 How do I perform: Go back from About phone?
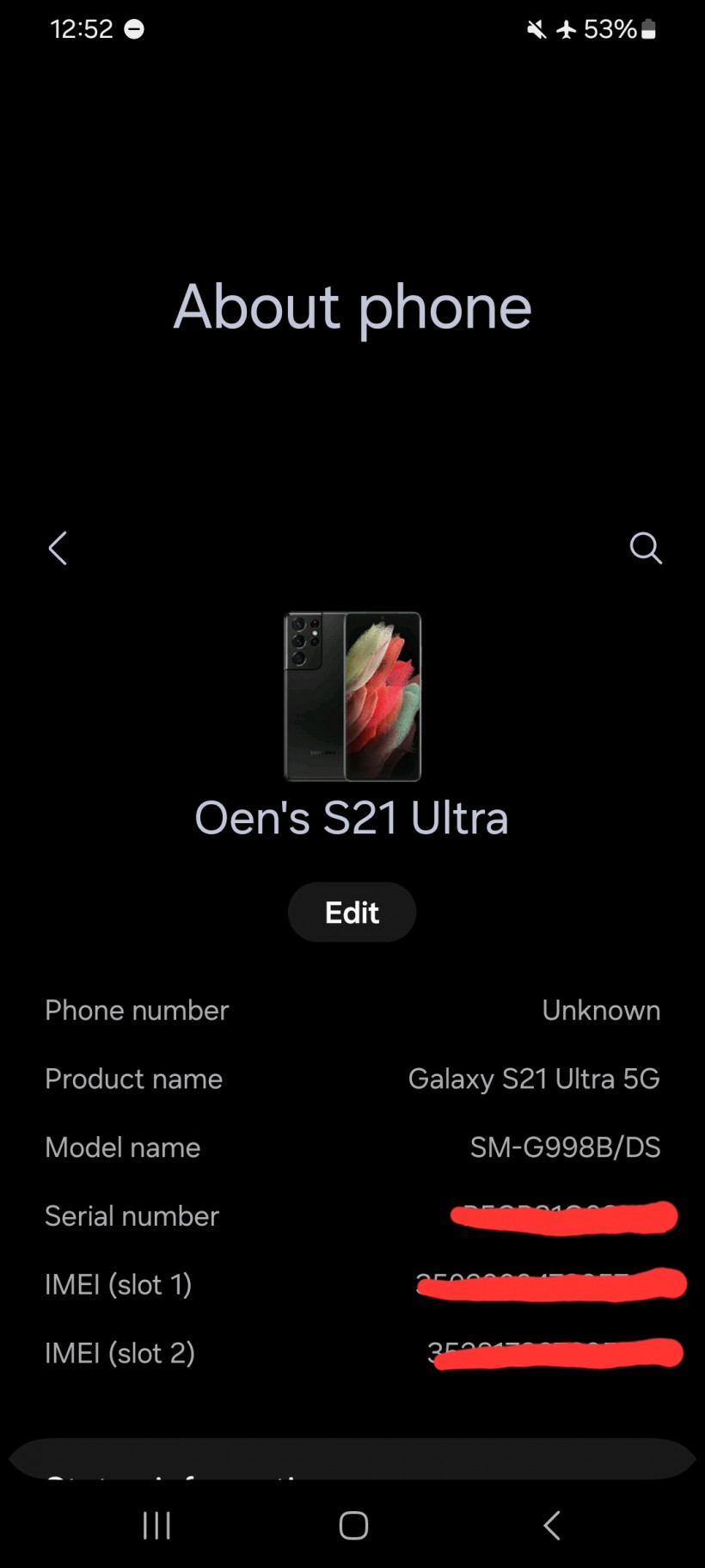click(58, 548)
